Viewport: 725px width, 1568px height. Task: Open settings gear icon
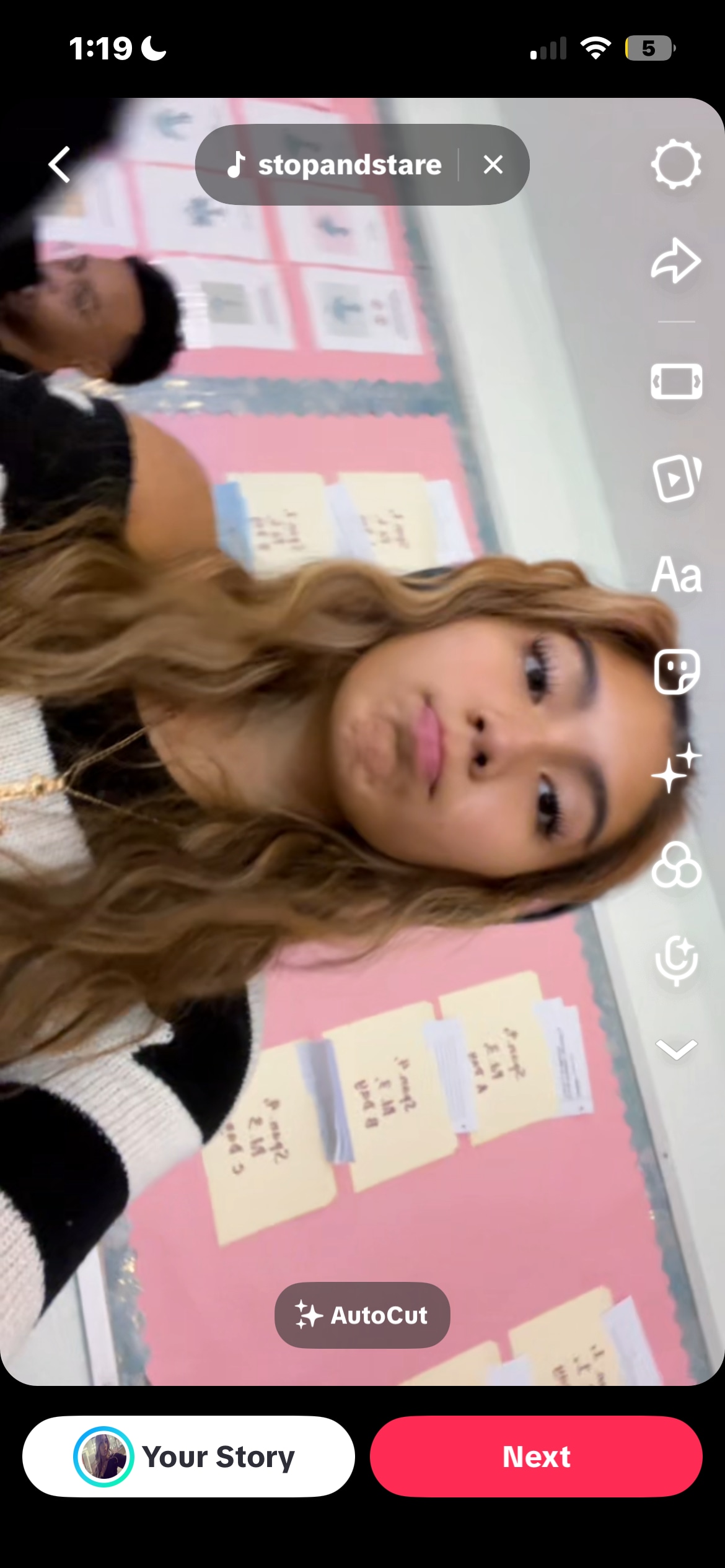(676, 165)
